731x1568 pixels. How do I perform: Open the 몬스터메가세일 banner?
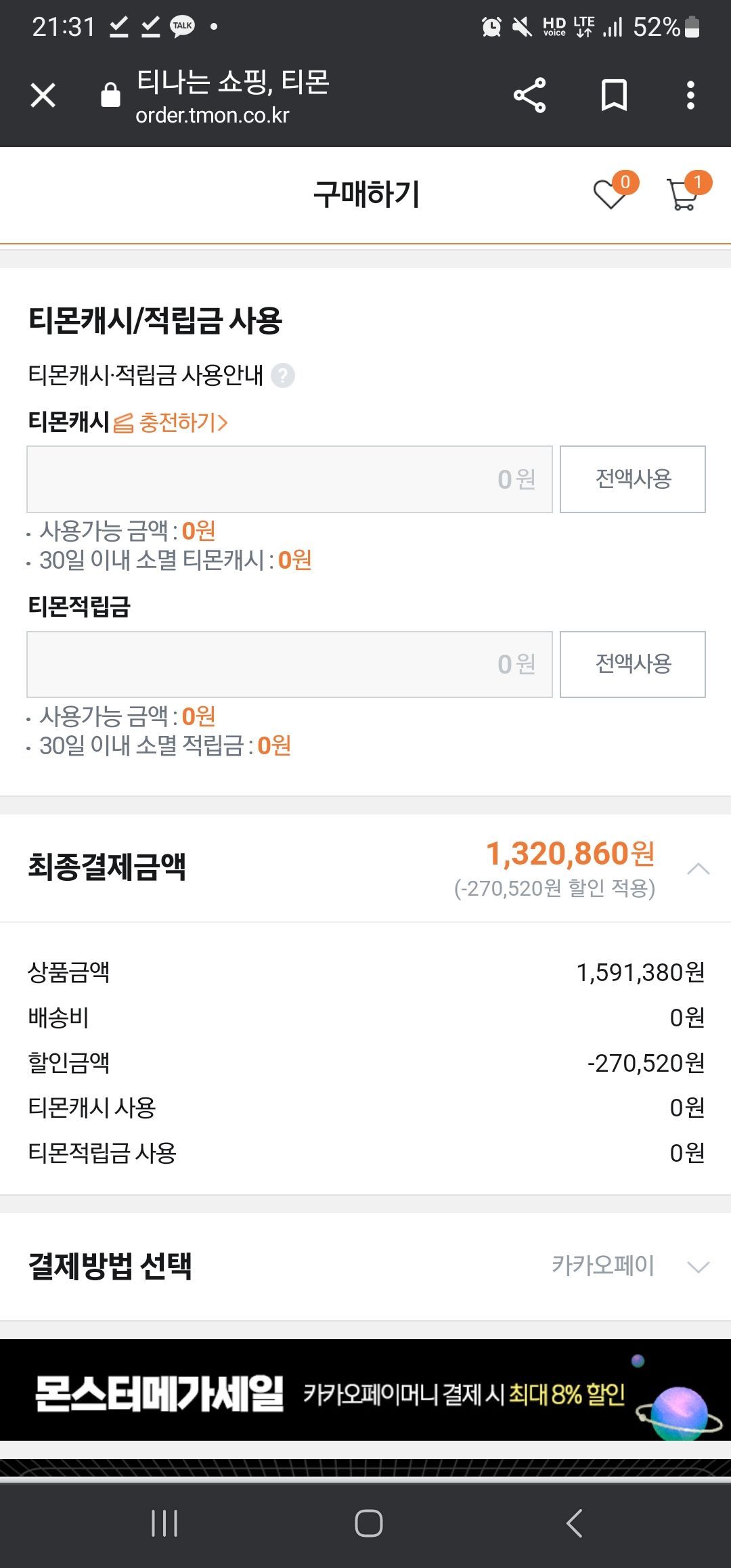coord(365,1390)
